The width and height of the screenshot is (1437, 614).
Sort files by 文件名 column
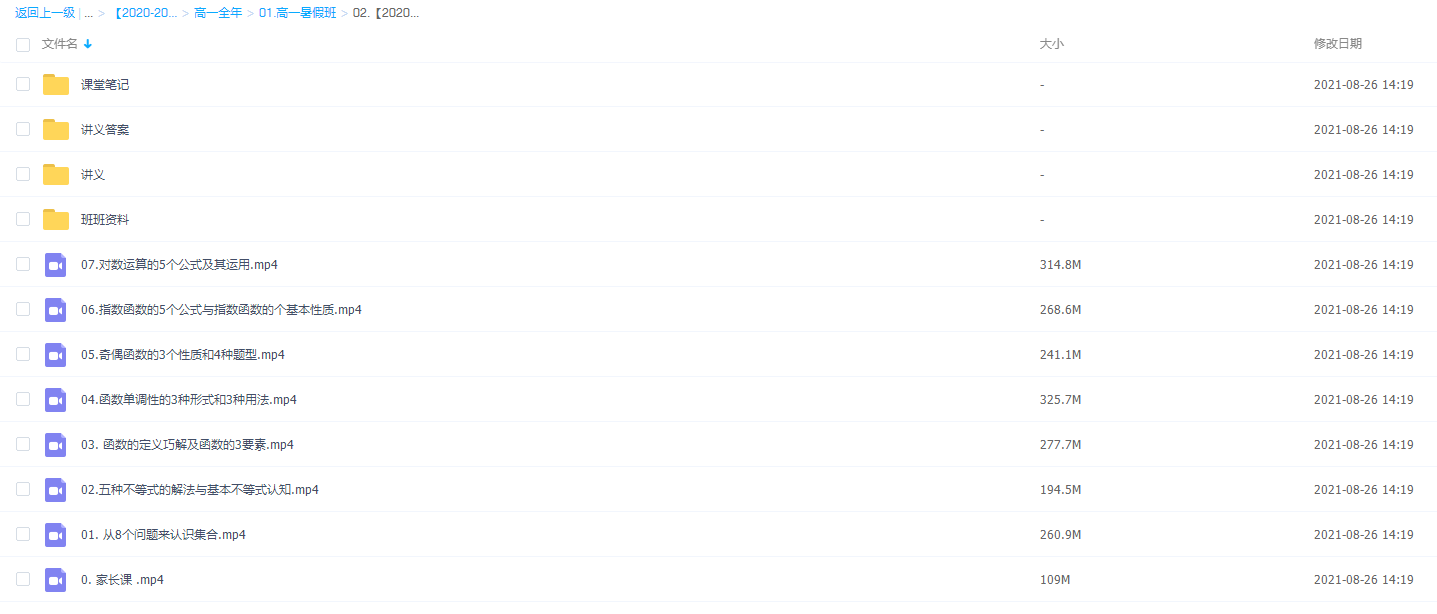(x=60, y=44)
